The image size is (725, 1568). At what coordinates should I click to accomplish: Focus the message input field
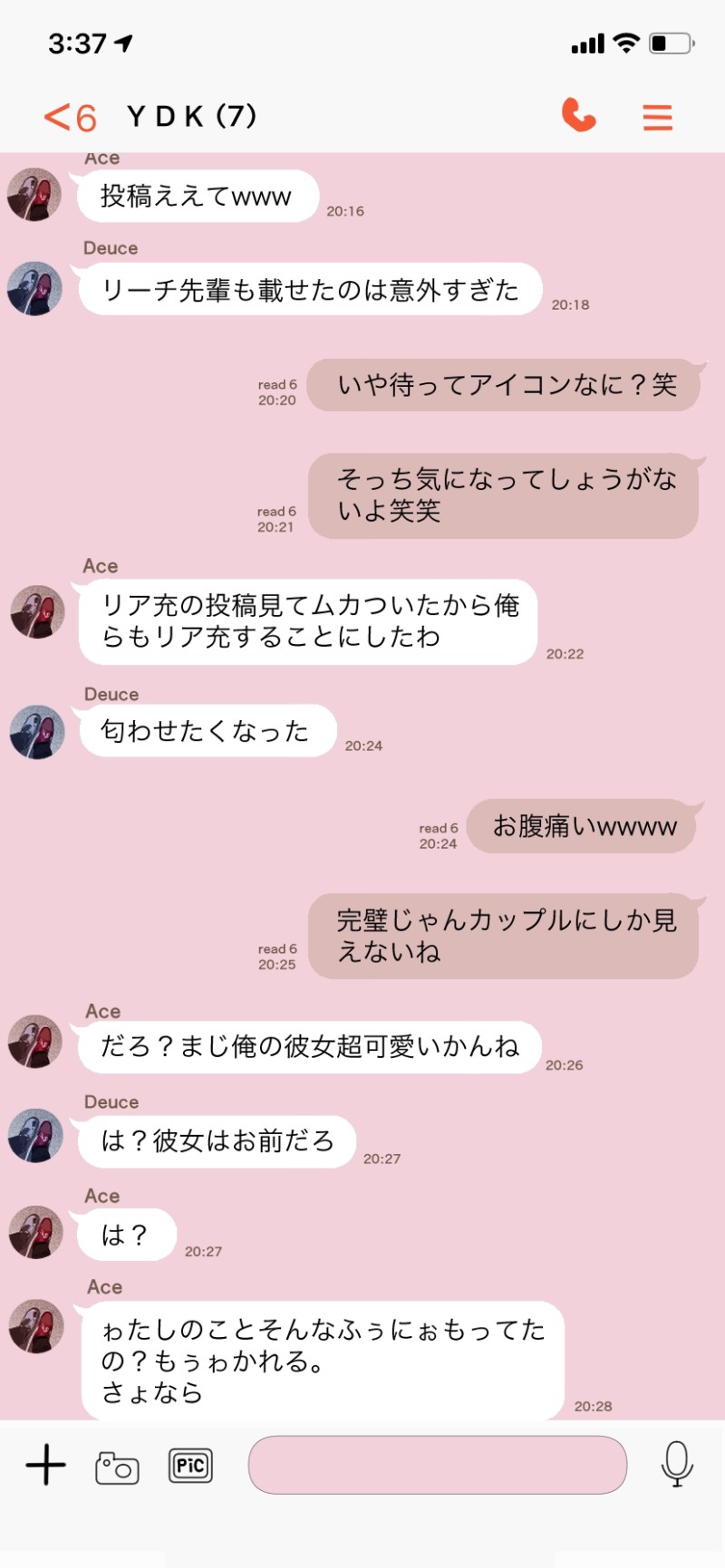(437, 1465)
